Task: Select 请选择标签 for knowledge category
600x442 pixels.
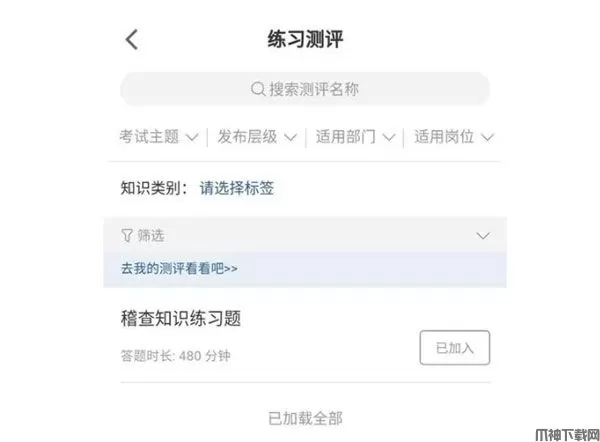Action: 237,187
